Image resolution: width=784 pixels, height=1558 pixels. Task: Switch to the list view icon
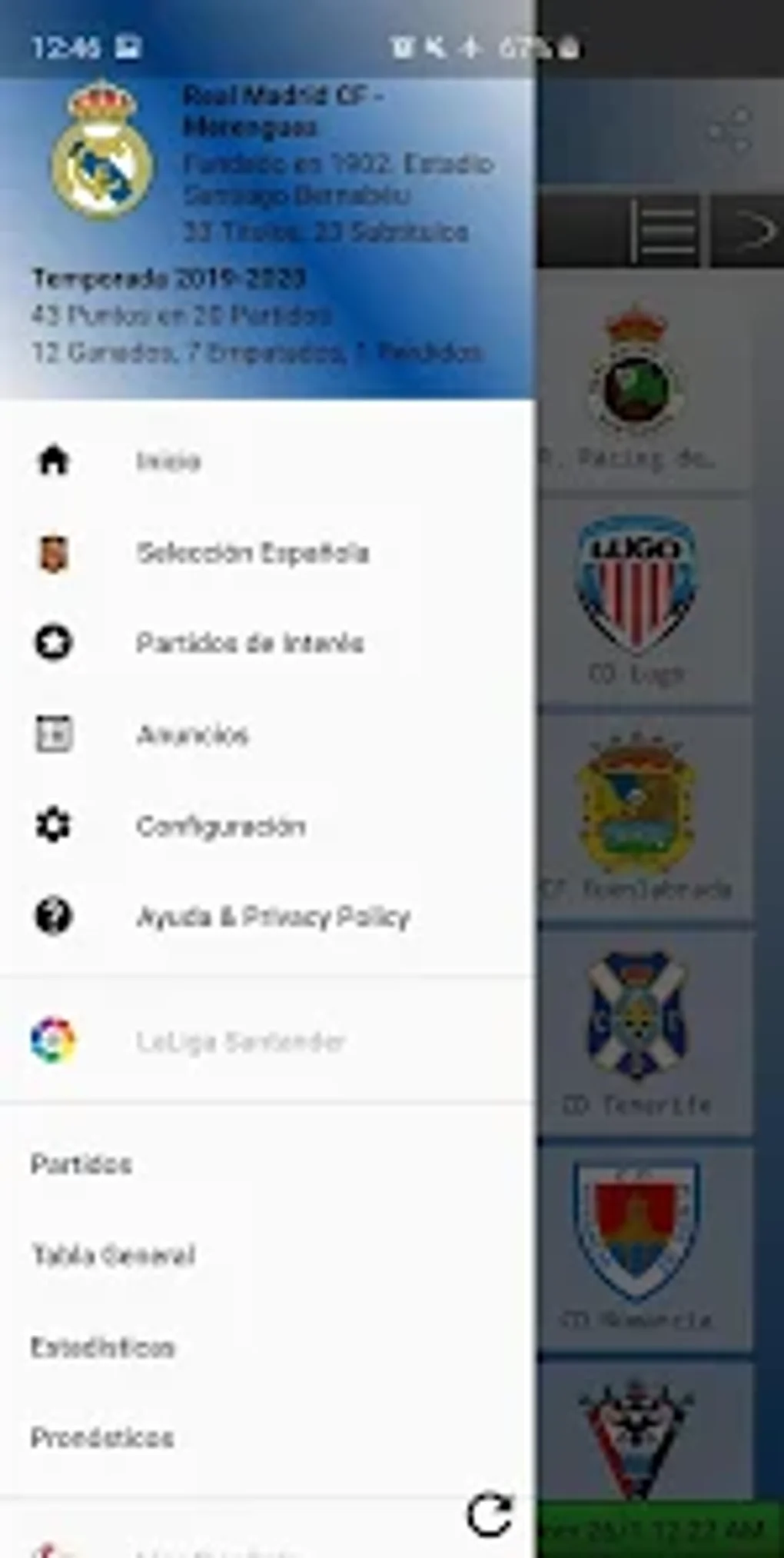(x=666, y=231)
